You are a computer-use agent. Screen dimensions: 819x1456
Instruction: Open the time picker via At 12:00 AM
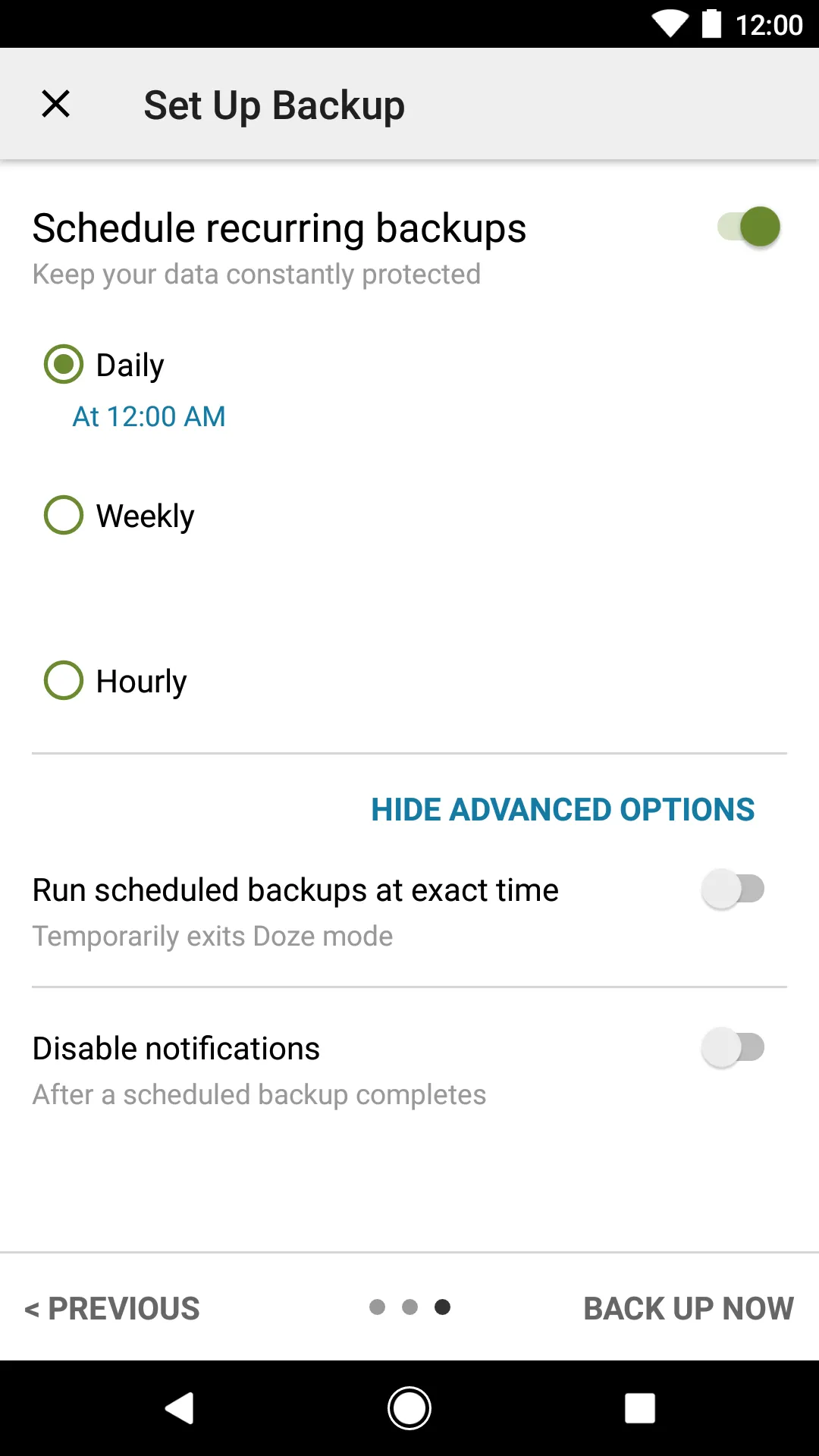tap(149, 416)
